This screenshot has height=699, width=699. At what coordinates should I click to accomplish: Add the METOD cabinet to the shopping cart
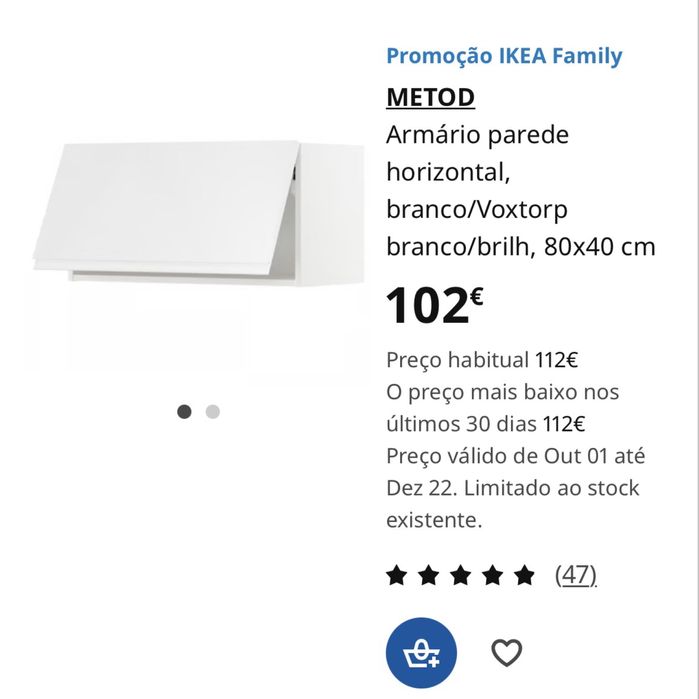point(421,654)
